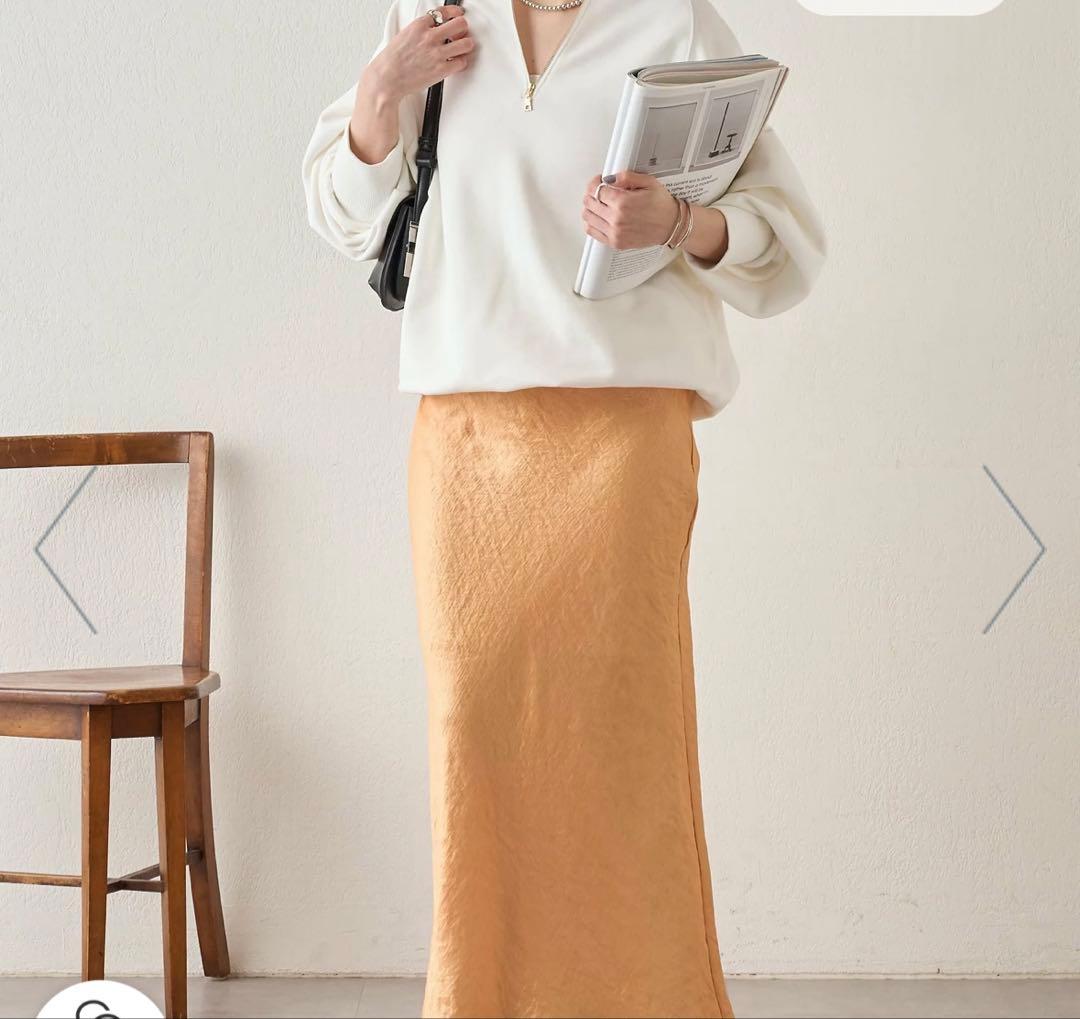The width and height of the screenshot is (1080, 1019).
Task: Tap the round white button at bottom left
Action: 101,1000
